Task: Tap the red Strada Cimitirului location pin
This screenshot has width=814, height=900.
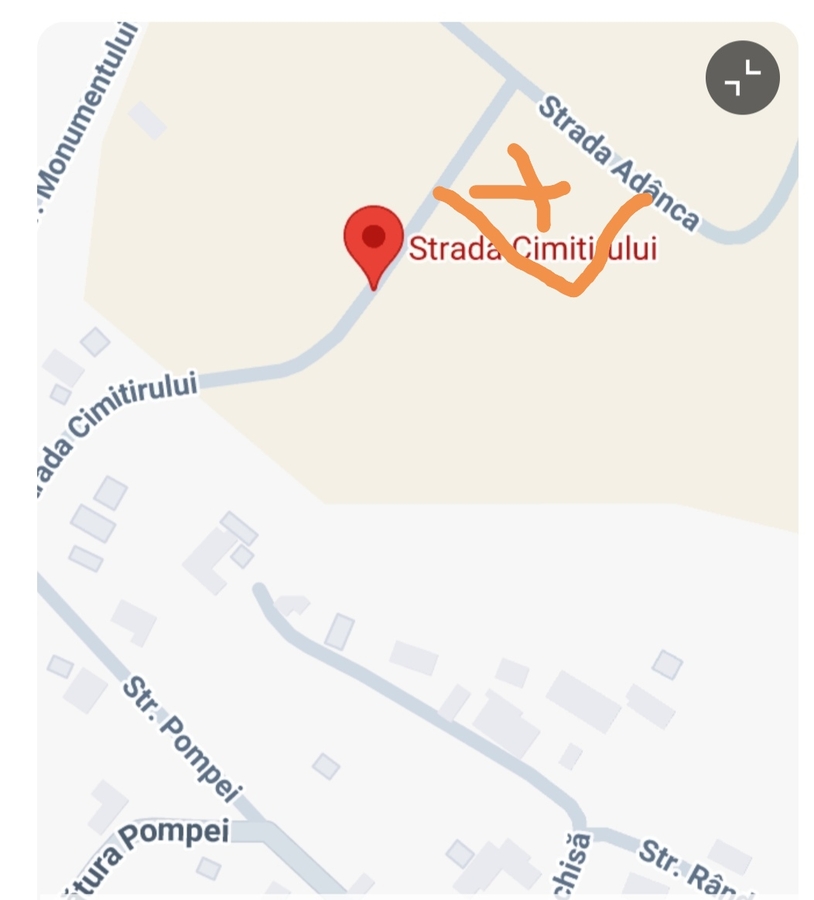Action: (x=373, y=241)
